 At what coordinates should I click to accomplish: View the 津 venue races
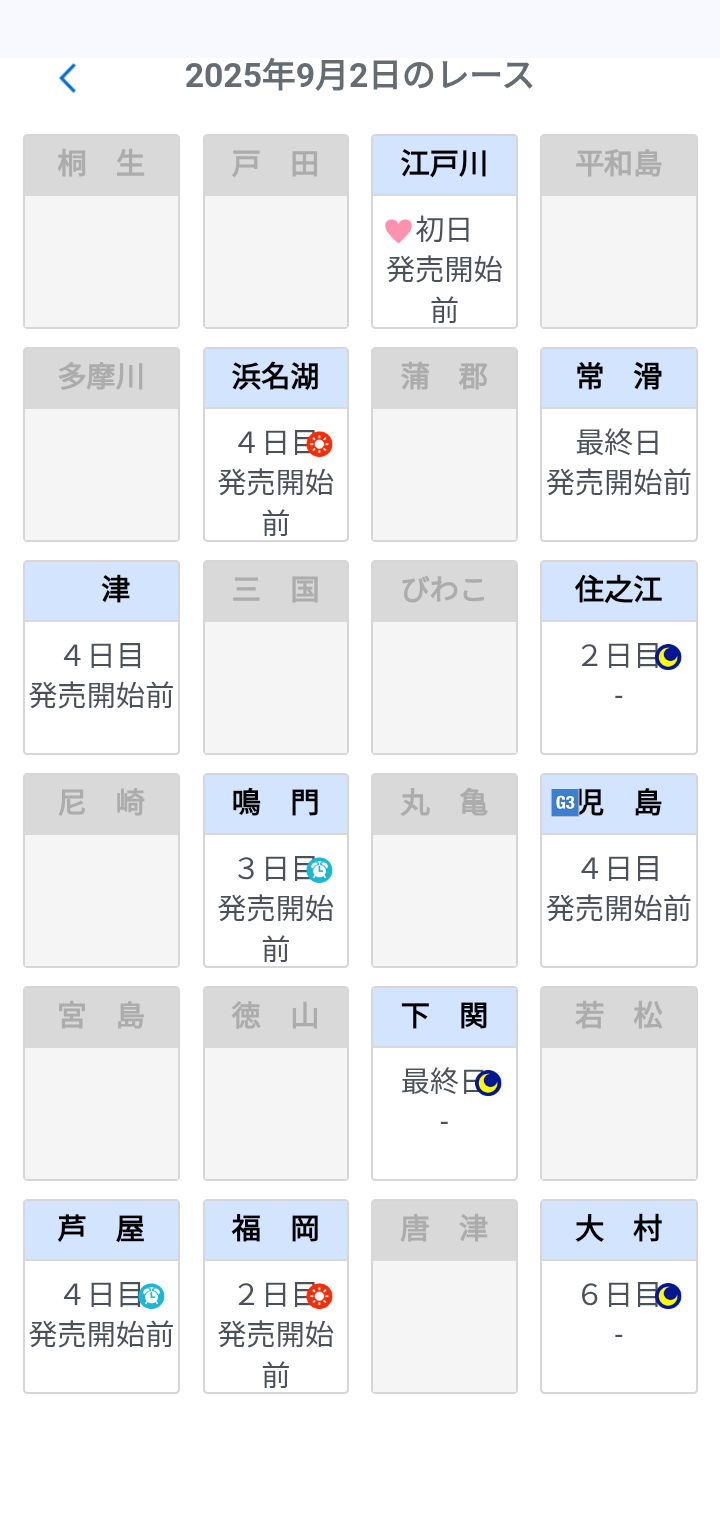101,658
